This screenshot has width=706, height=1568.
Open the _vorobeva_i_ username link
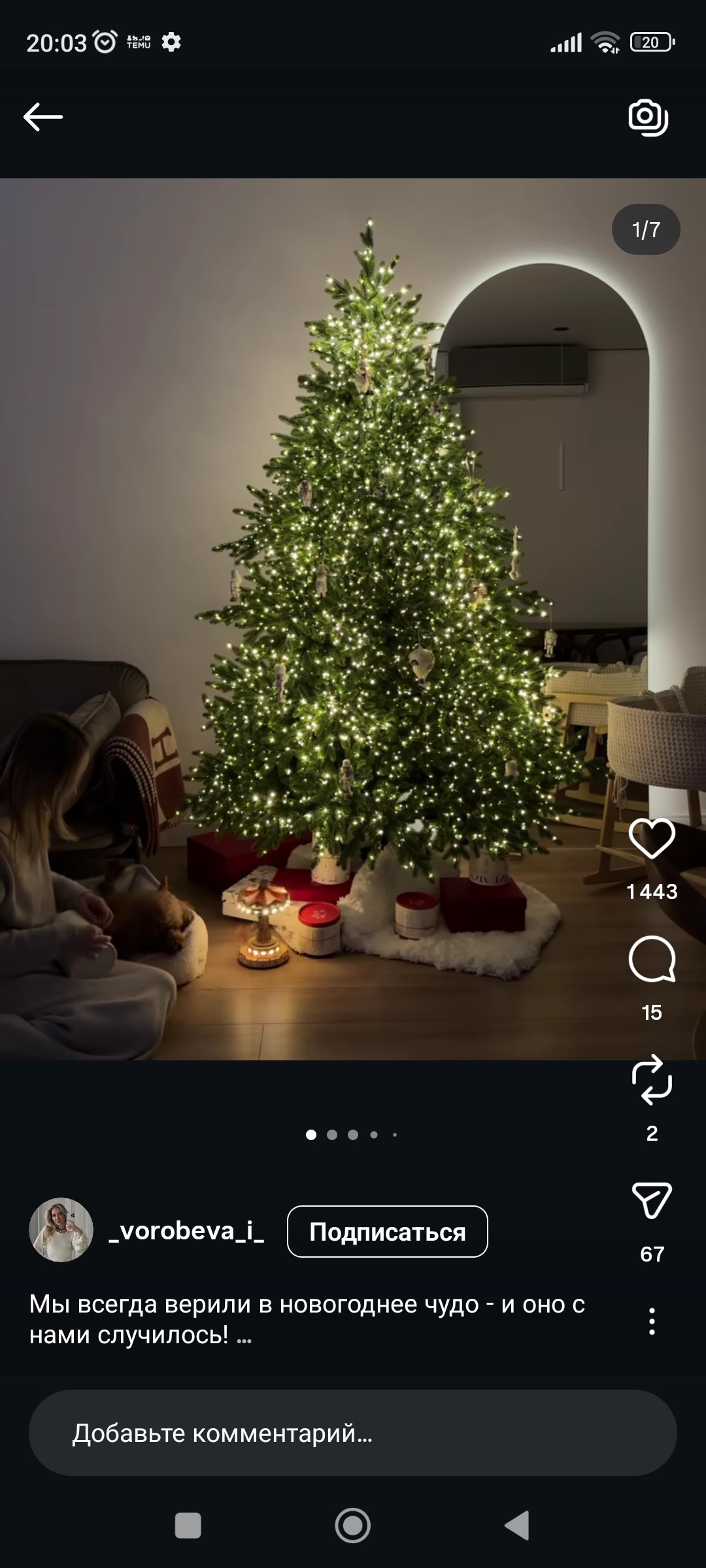pyautogui.click(x=186, y=1231)
